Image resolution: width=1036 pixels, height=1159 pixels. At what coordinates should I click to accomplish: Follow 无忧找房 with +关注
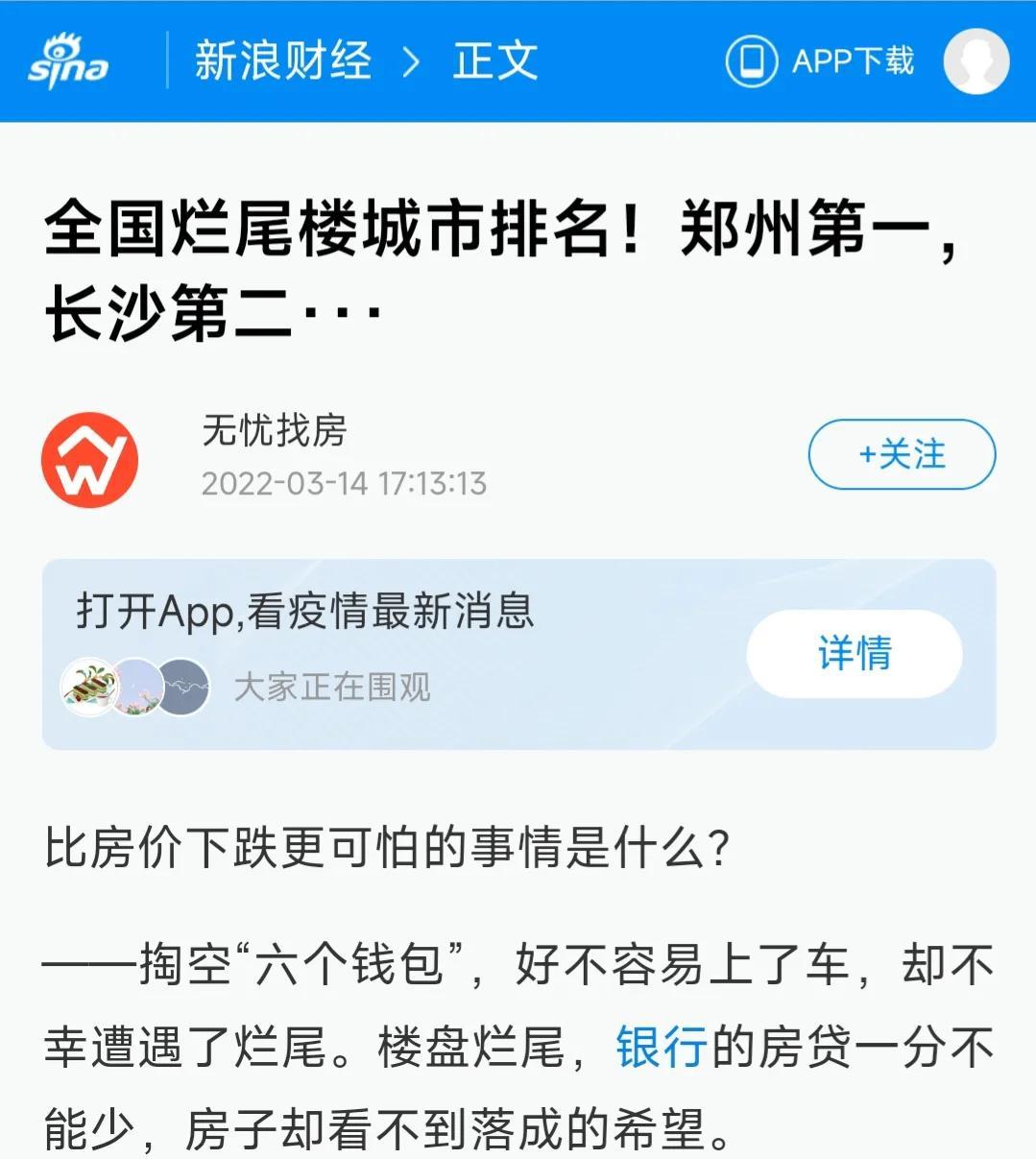(x=902, y=454)
